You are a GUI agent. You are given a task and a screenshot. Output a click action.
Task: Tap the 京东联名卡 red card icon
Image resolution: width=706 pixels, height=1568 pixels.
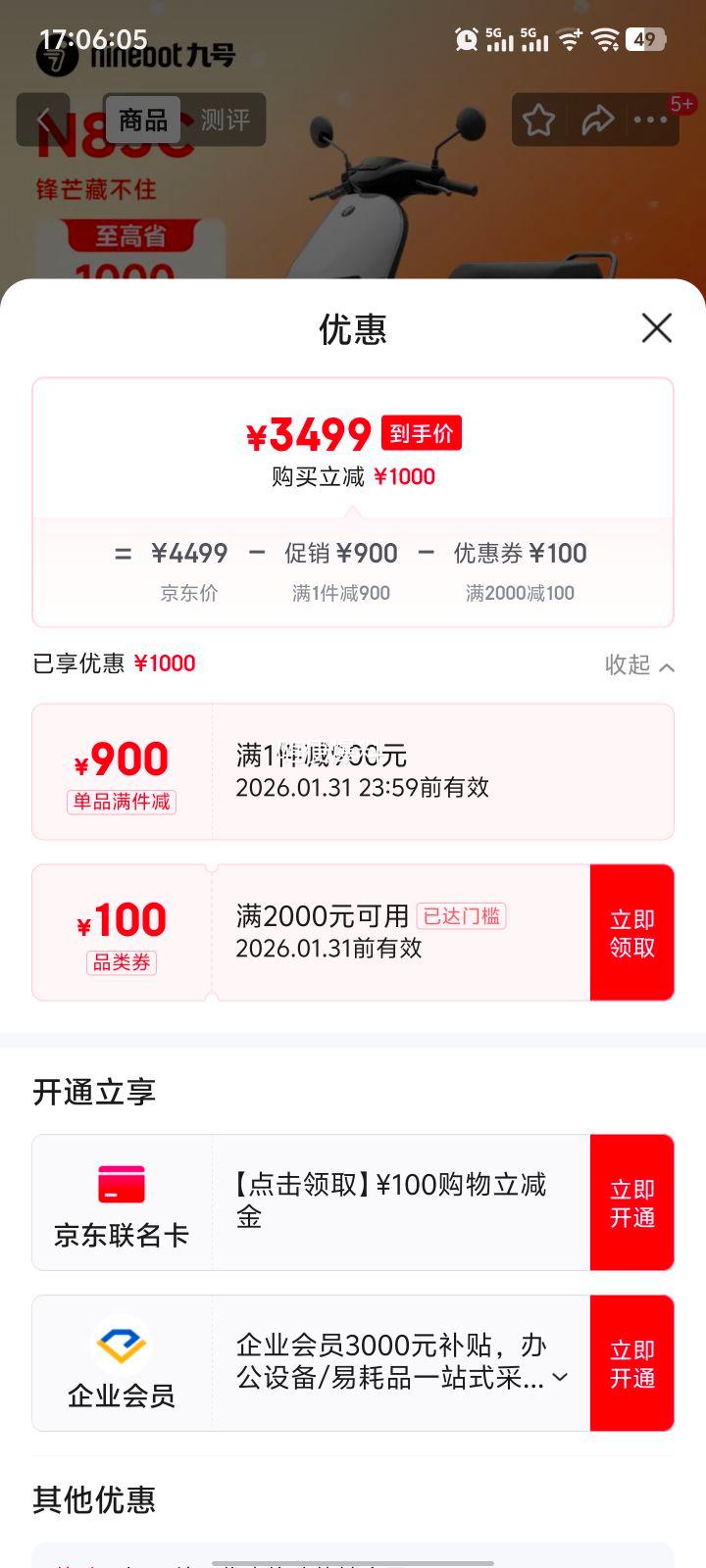click(x=122, y=1183)
